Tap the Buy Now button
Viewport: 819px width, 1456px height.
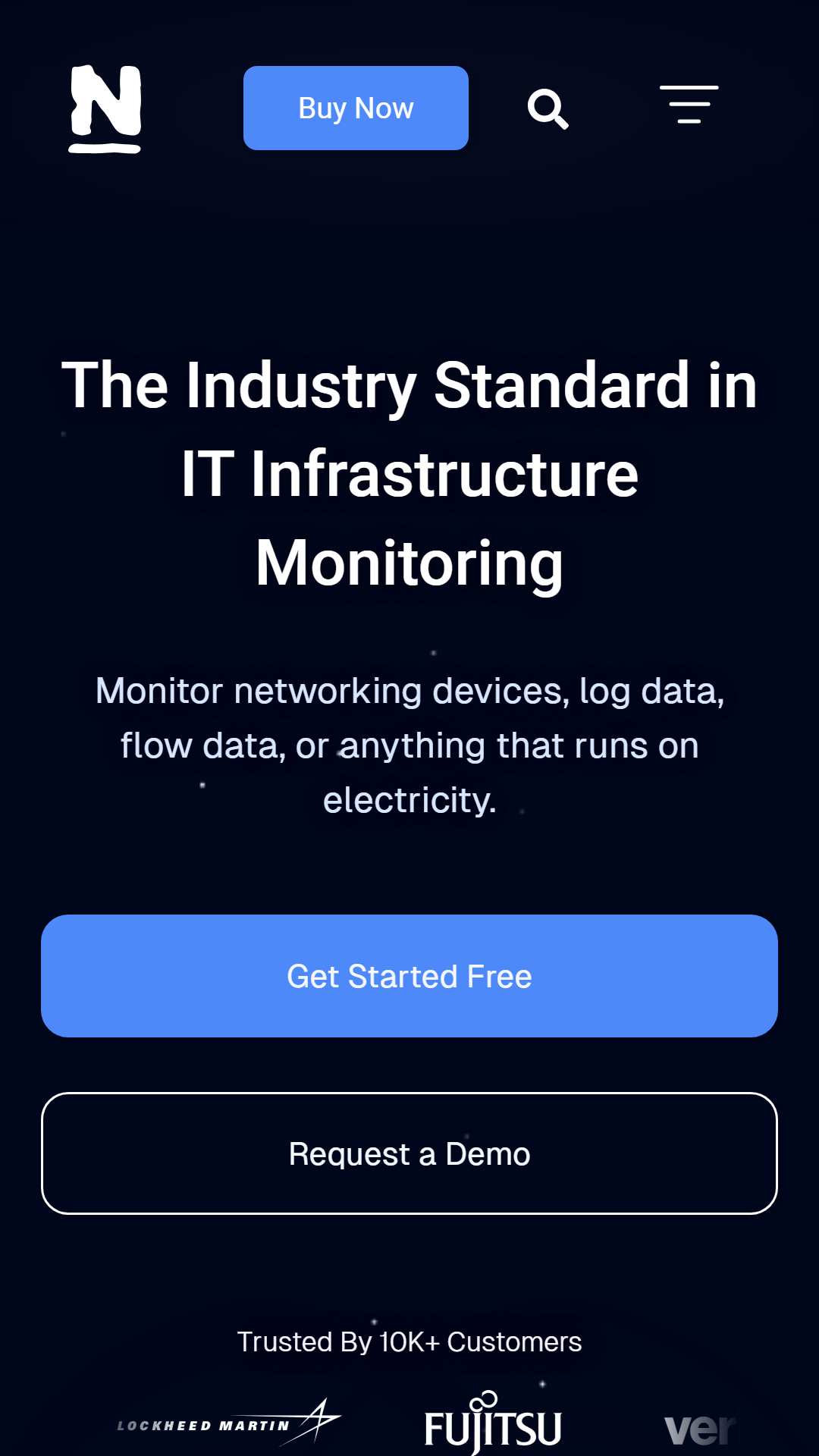click(x=356, y=108)
